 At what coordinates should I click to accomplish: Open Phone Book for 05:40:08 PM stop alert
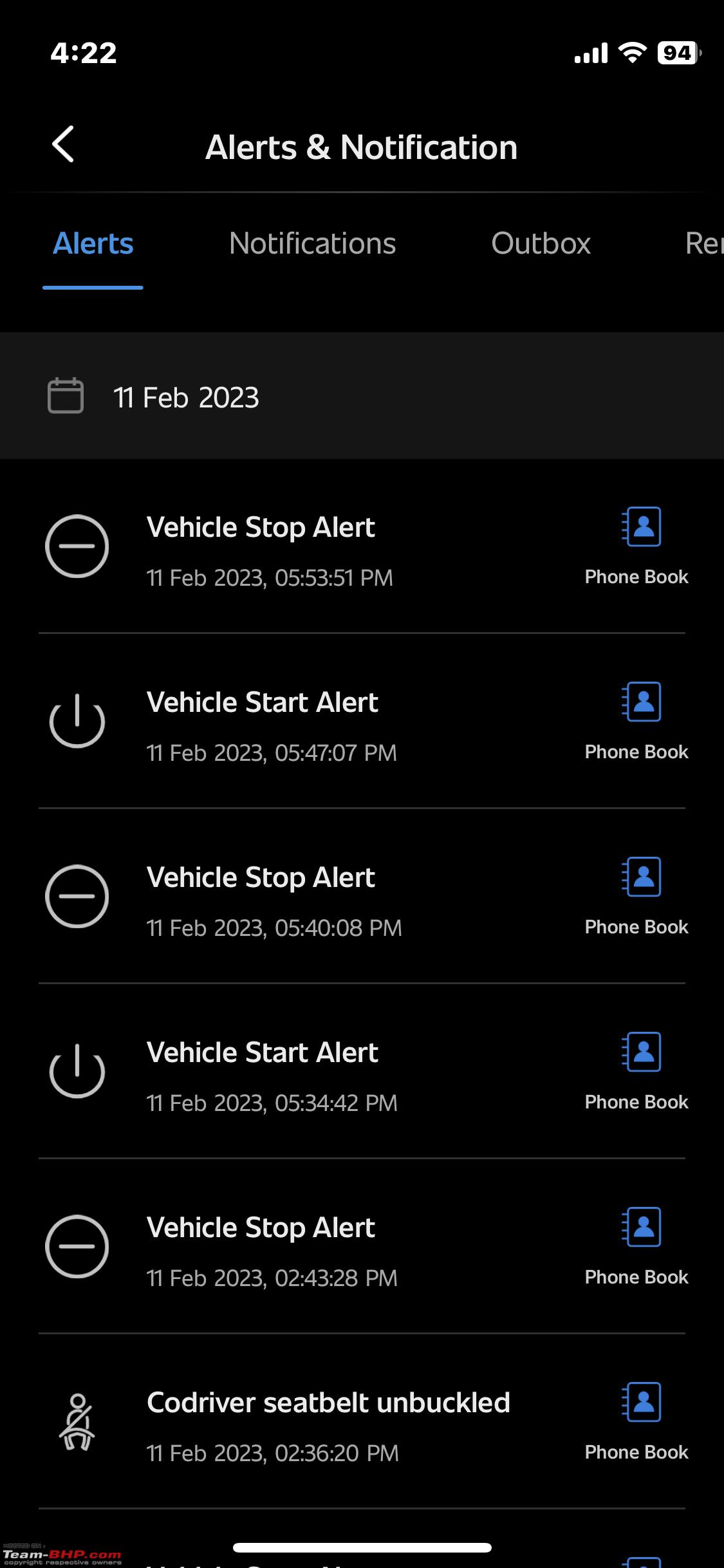(x=636, y=897)
